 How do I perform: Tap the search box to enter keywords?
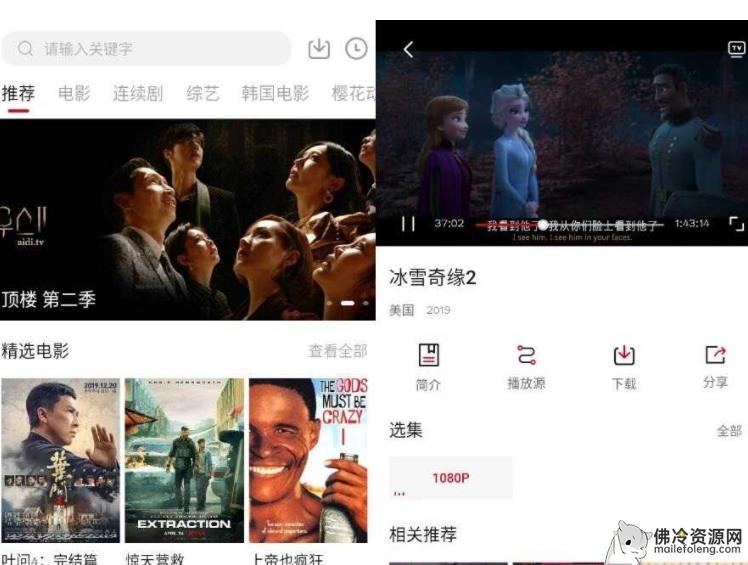pos(150,48)
